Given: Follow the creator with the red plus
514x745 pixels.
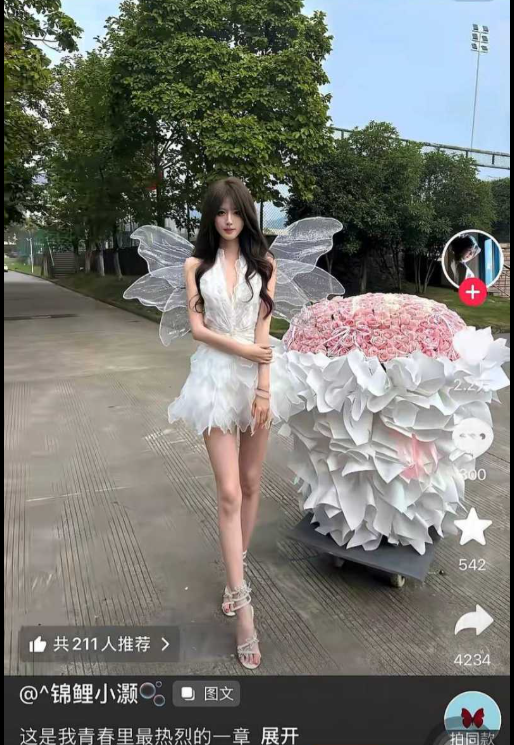Looking at the screenshot, I should pyautogui.click(x=472, y=292).
